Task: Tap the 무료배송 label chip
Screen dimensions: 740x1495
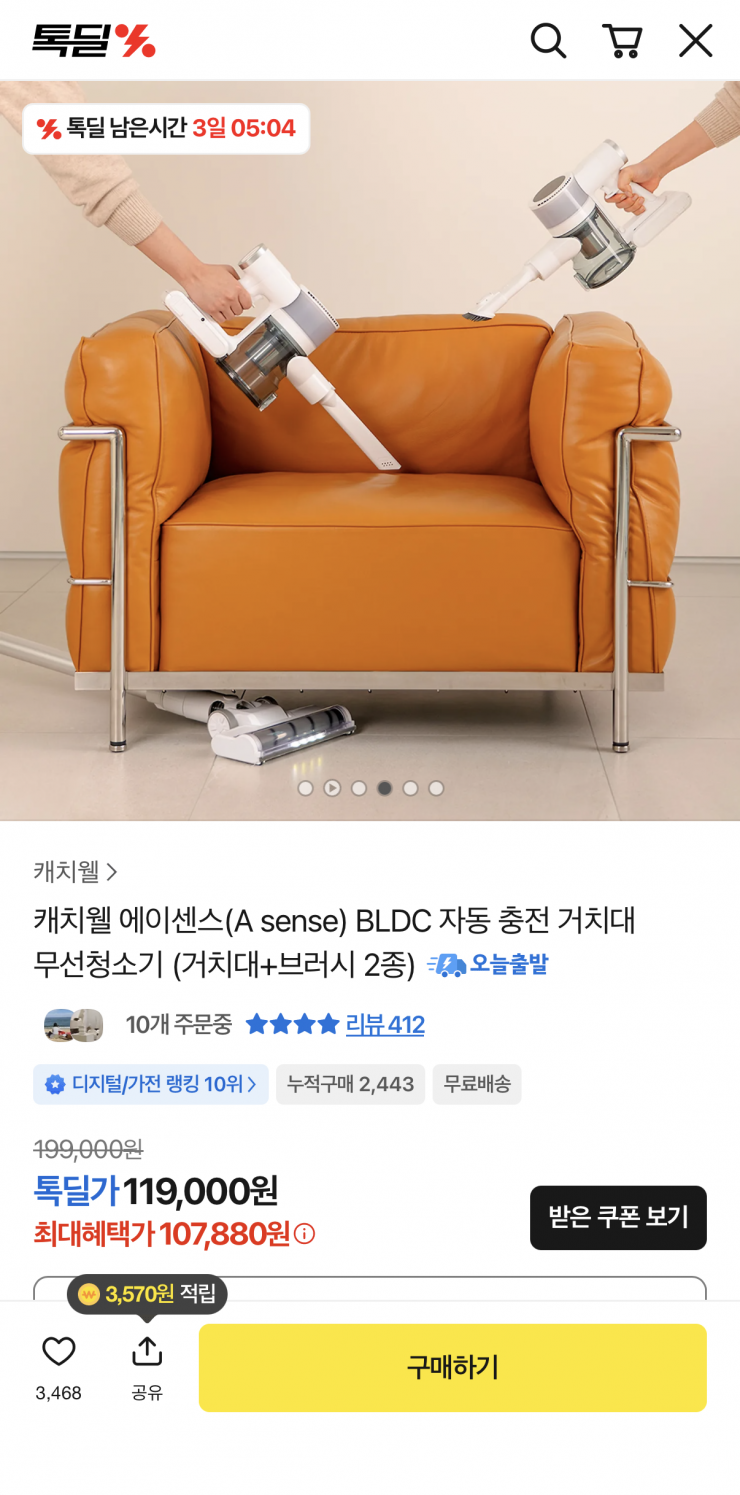Action: (x=477, y=1084)
